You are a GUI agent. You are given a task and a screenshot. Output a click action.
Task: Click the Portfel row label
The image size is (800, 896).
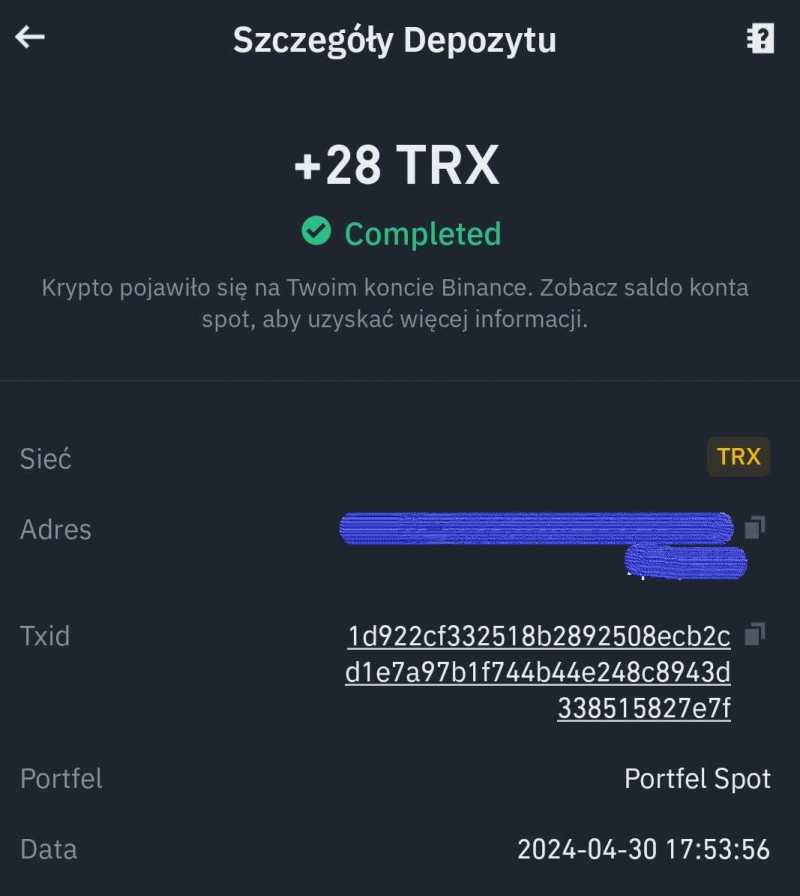[61, 778]
